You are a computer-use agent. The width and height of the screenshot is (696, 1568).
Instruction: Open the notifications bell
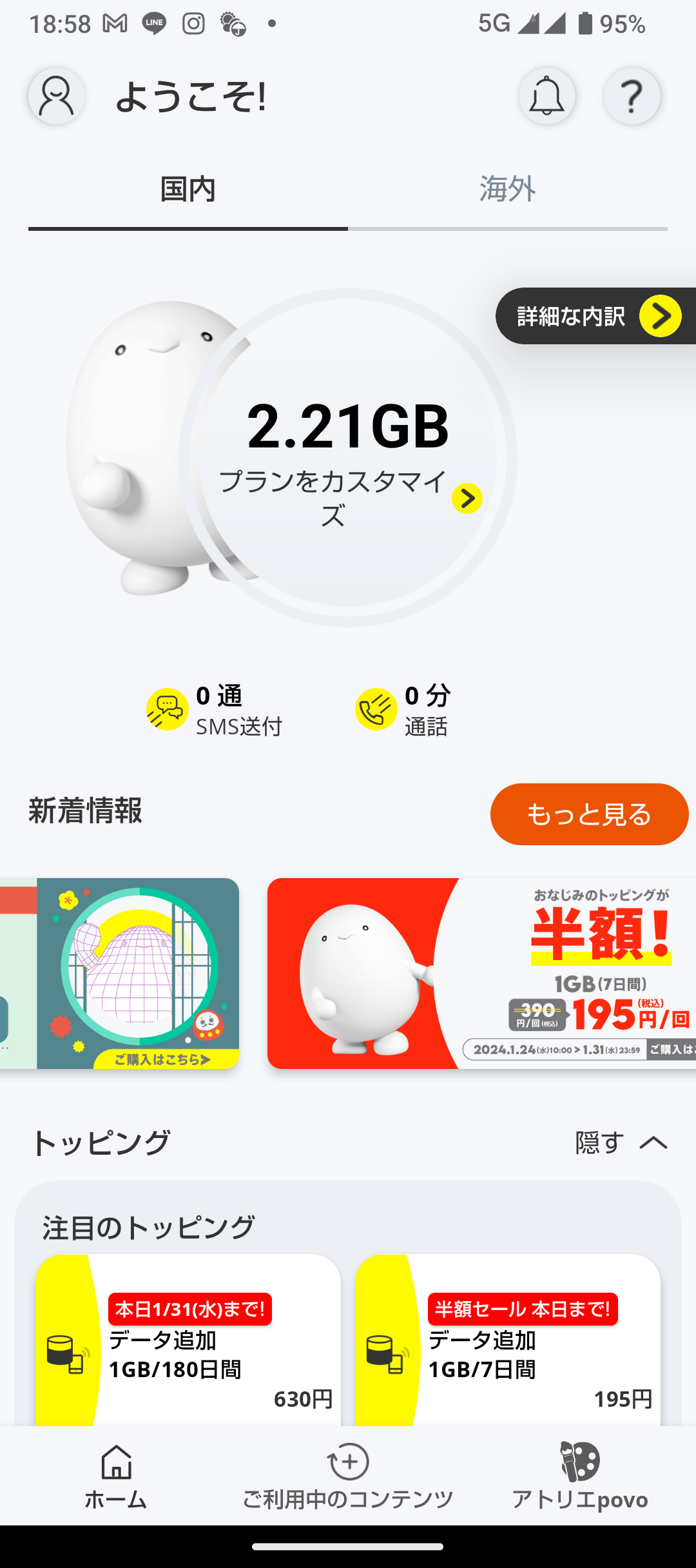546,96
